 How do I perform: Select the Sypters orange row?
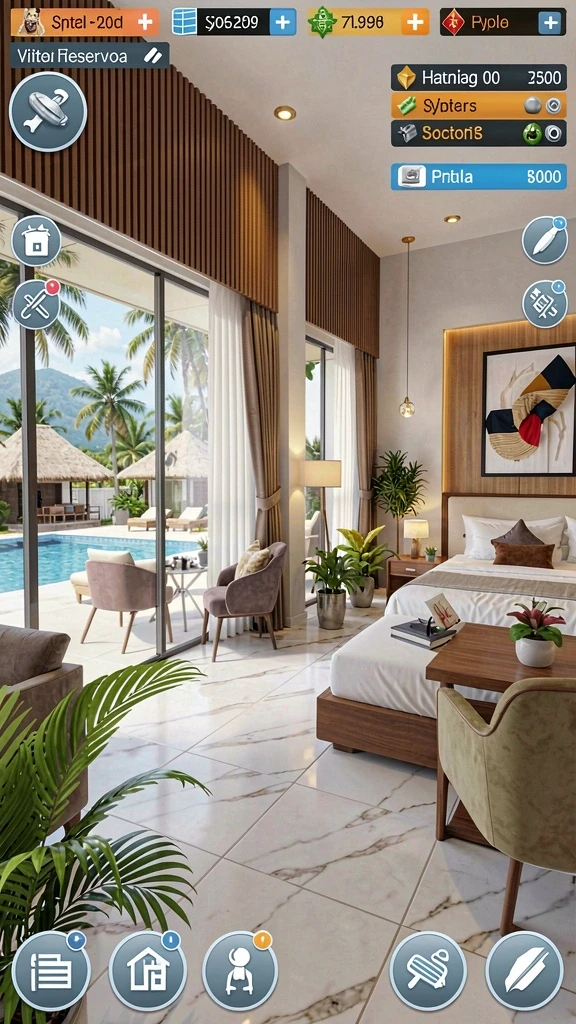[479, 105]
